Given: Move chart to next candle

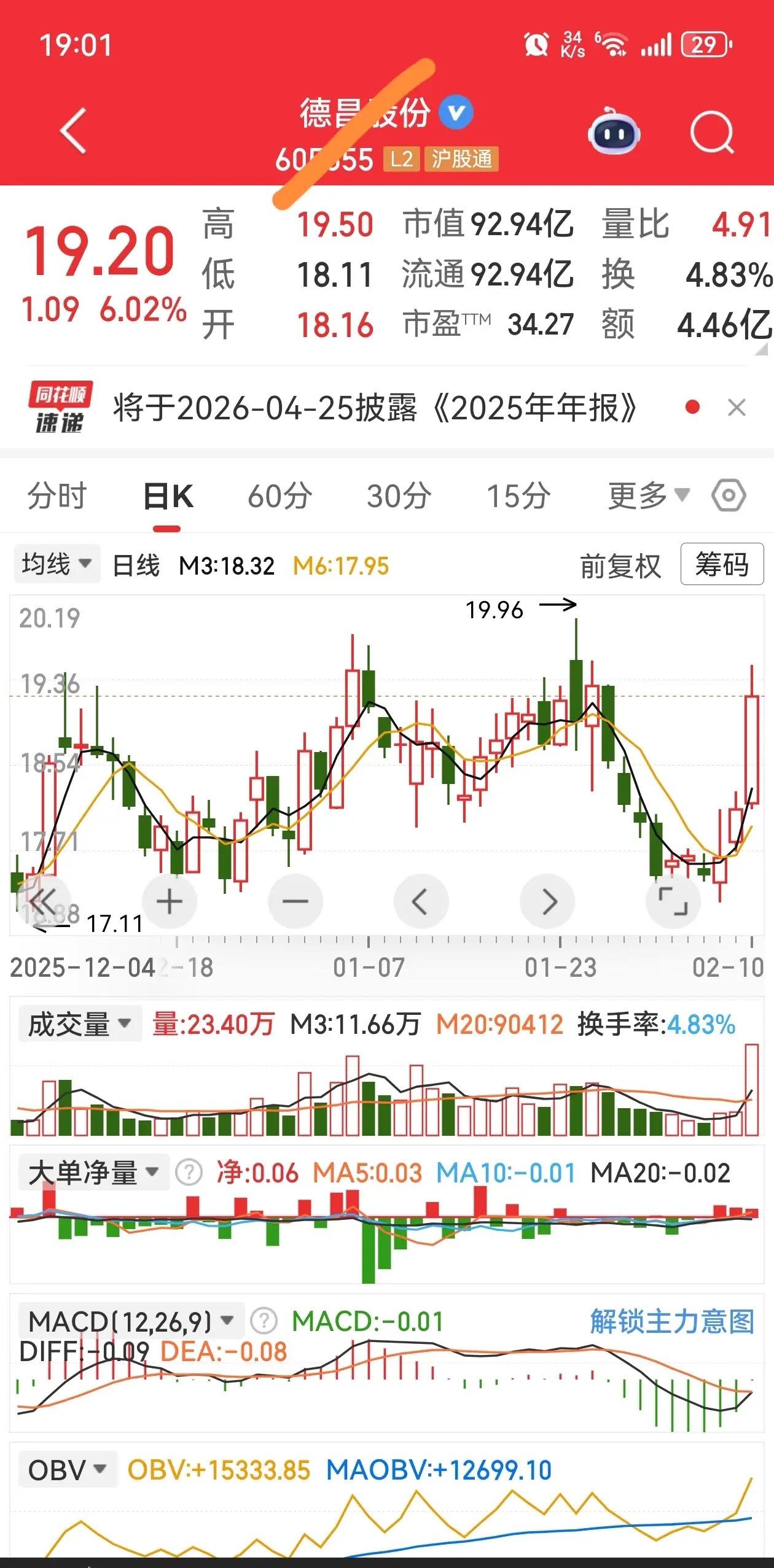Looking at the screenshot, I should 548,902.
